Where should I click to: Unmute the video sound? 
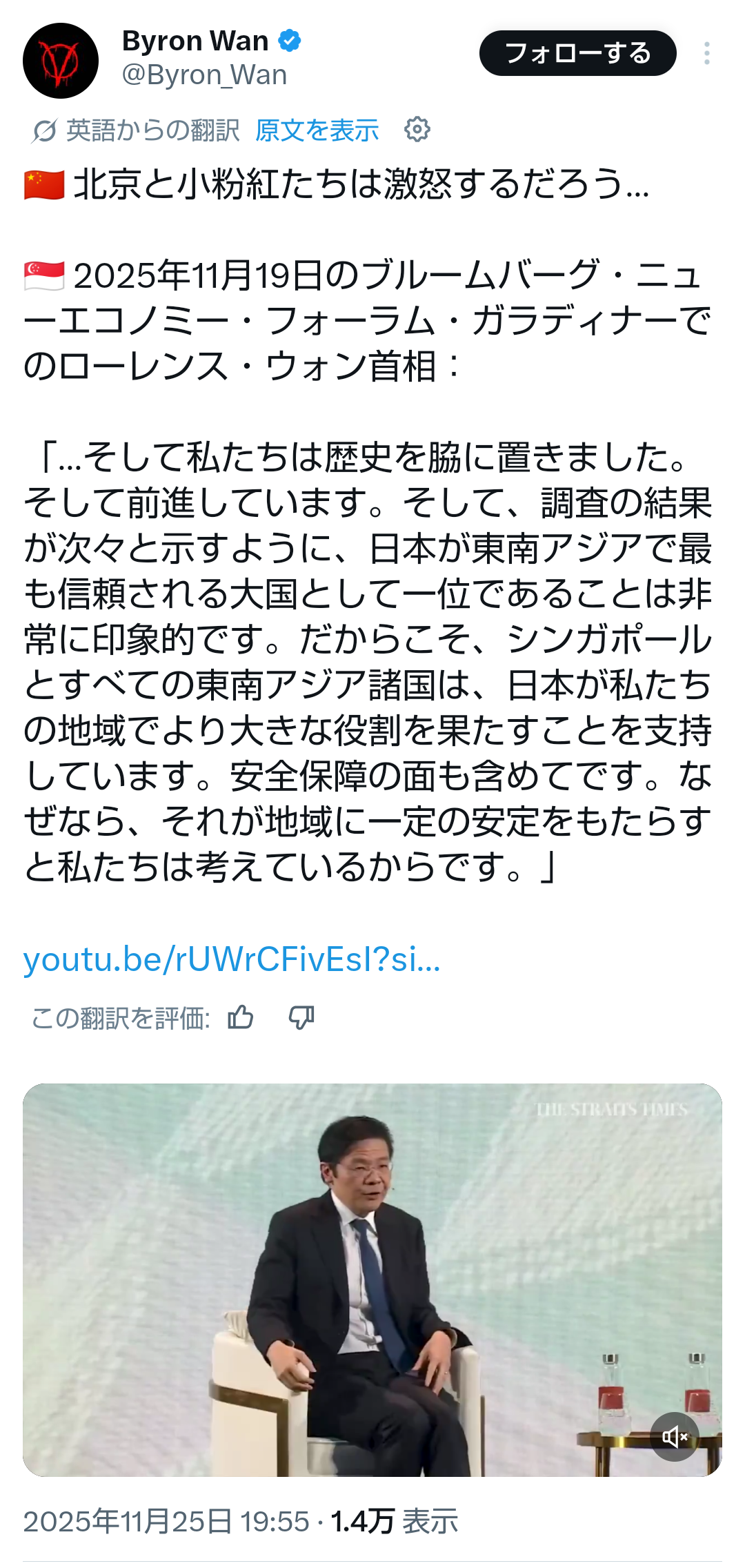[x=674, y=1437]
